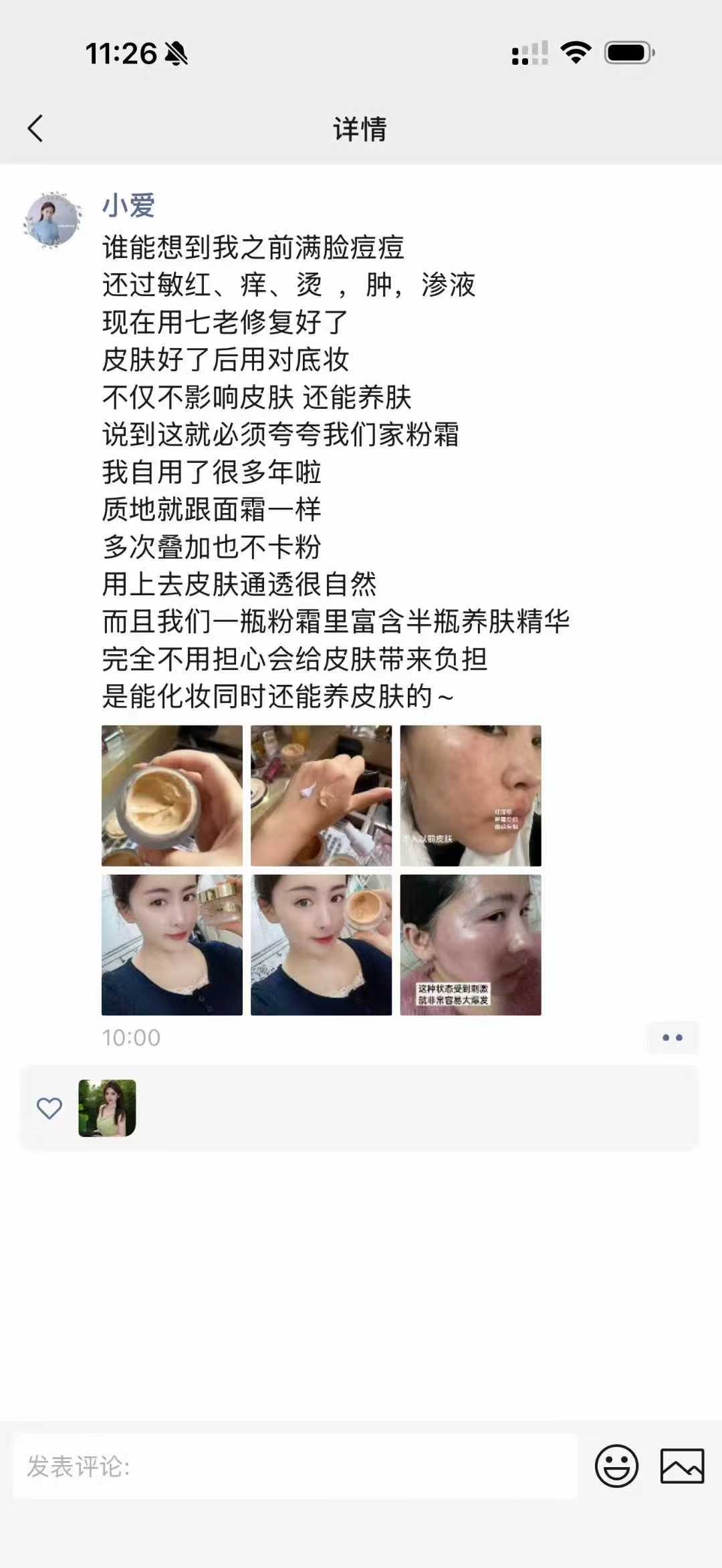722x1568 pixels.
Task: Open the avatar of the user who liked
Action: click(107, 1108)
